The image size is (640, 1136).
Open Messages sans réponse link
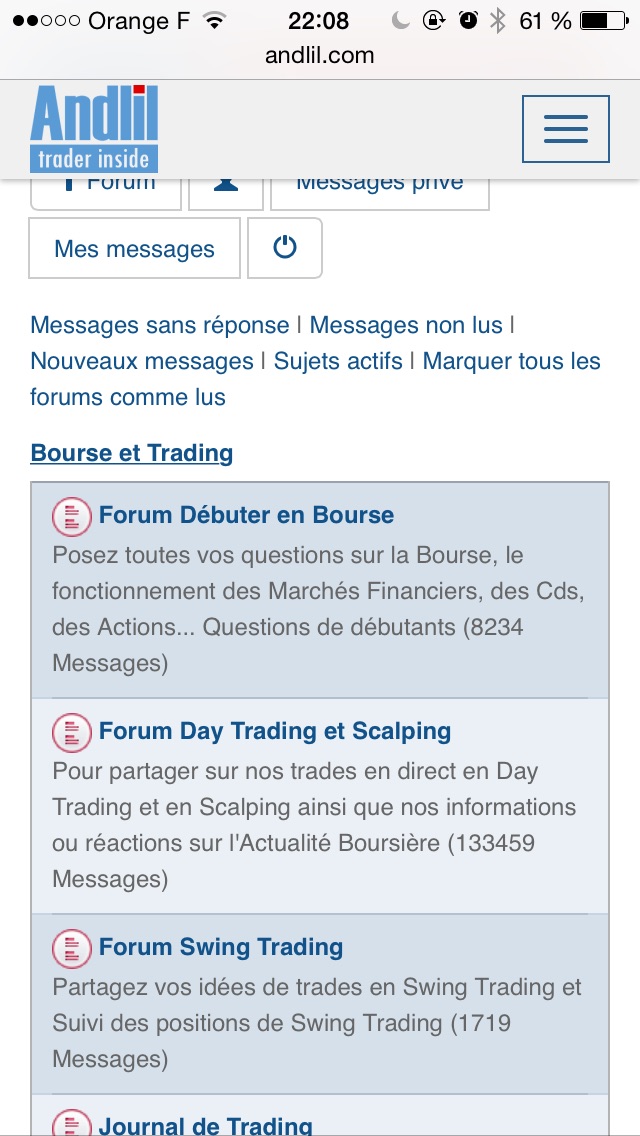[159, 325]
